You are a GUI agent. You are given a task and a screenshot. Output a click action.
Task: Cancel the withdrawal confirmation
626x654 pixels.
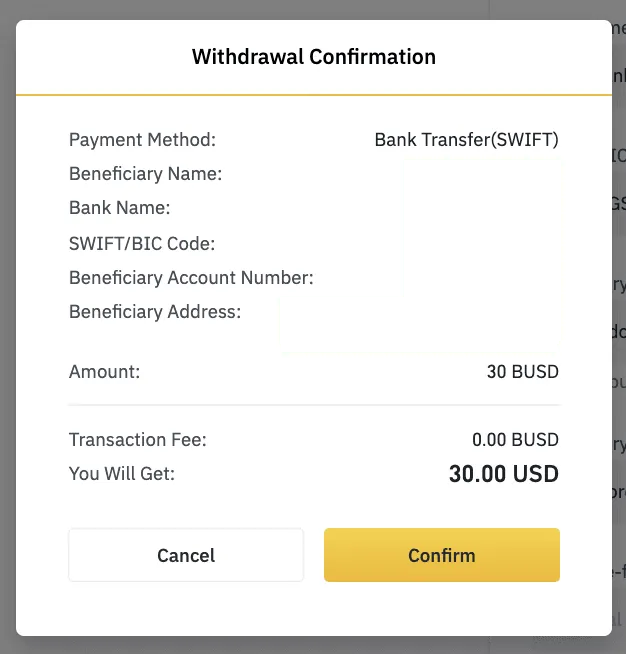(x=186, y=555)
